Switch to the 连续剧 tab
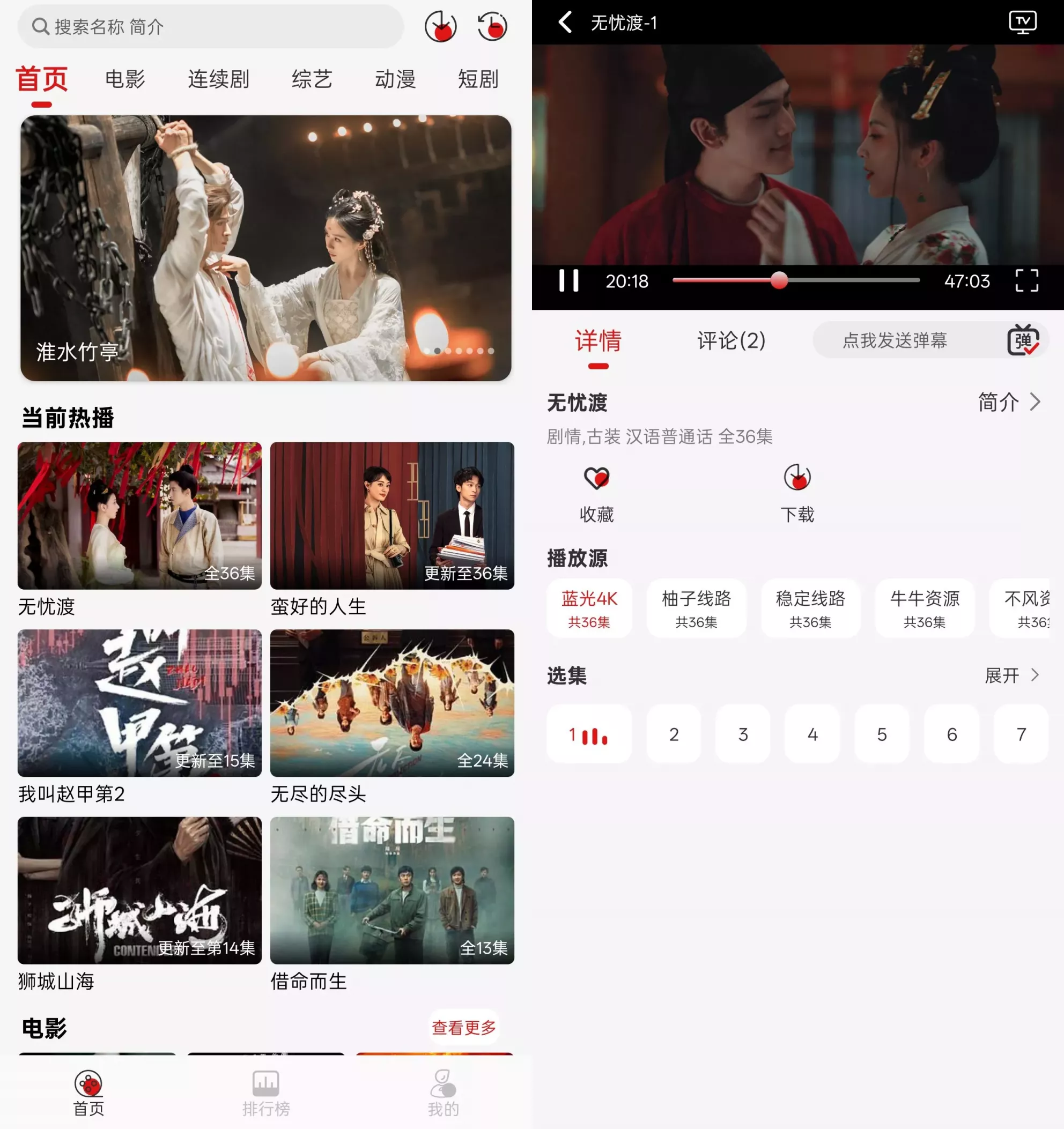 coord(218,79)
